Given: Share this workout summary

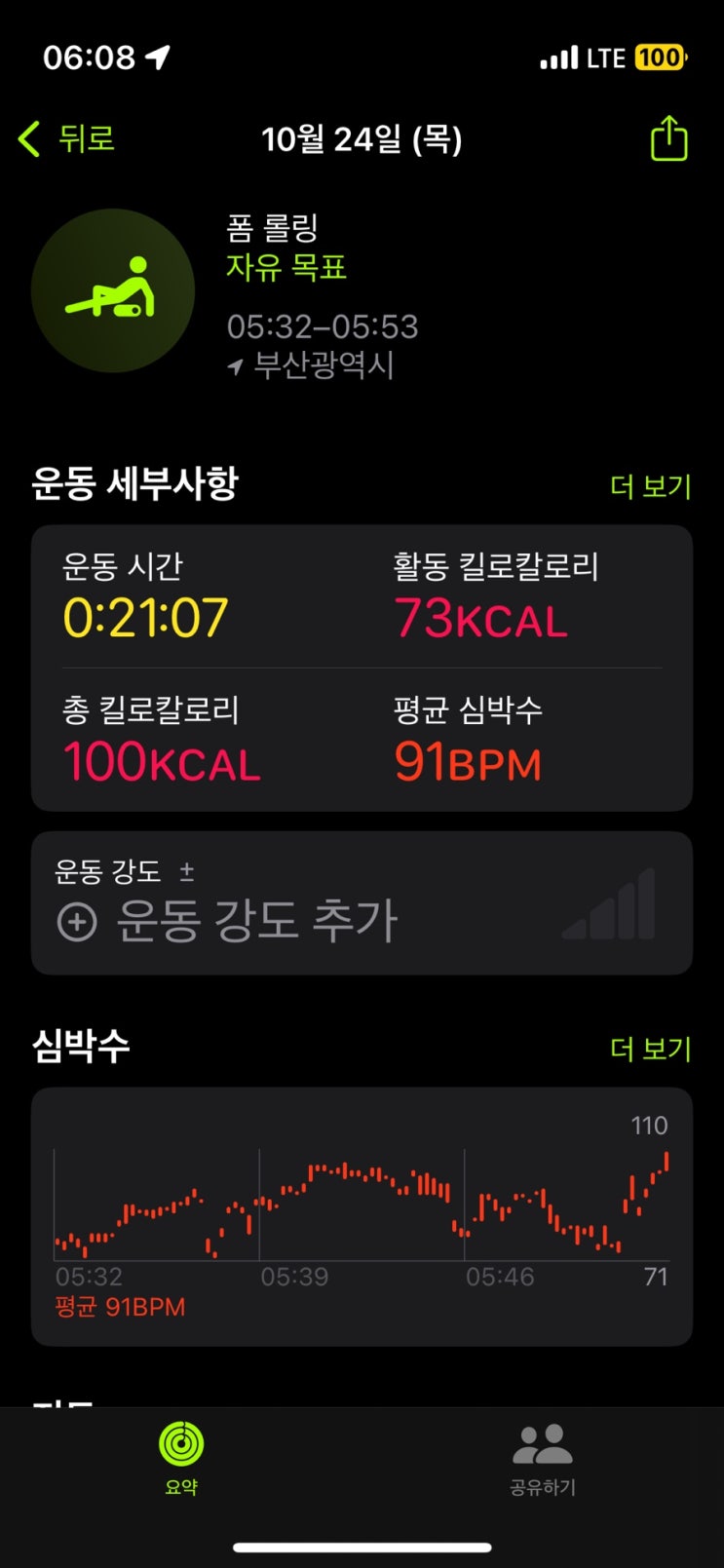Looking at the screenshot, I should 668,137.
